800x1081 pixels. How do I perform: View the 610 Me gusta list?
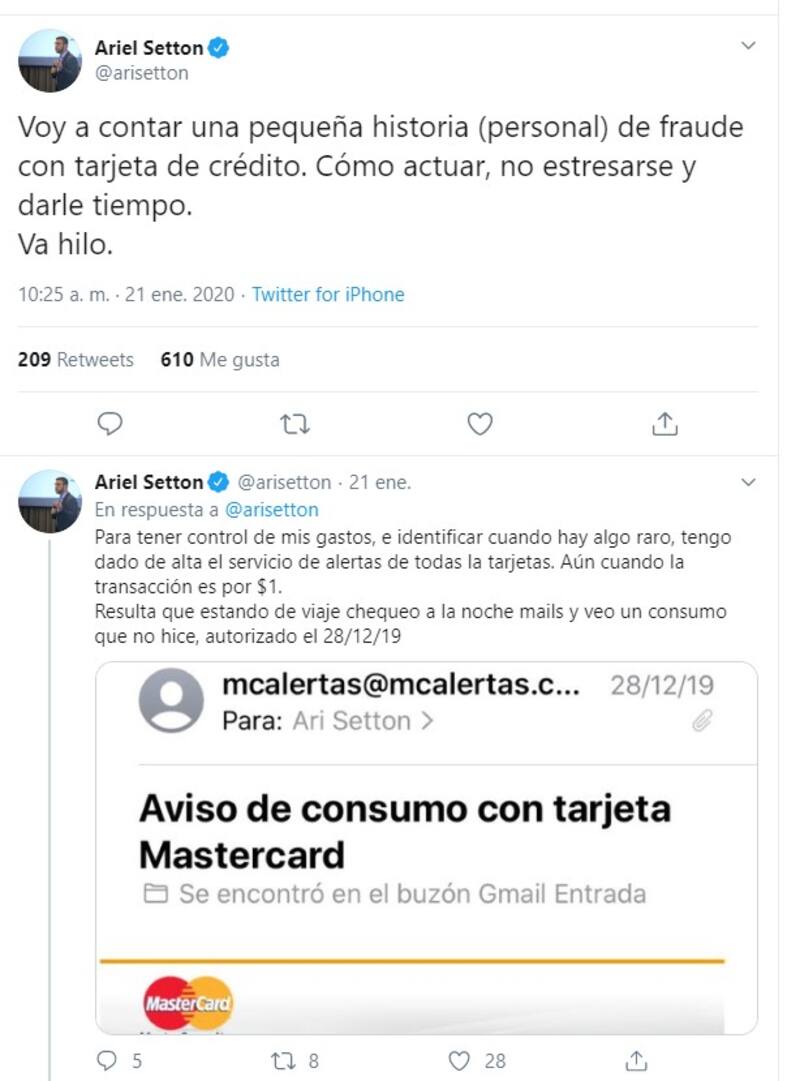[220, 360]
